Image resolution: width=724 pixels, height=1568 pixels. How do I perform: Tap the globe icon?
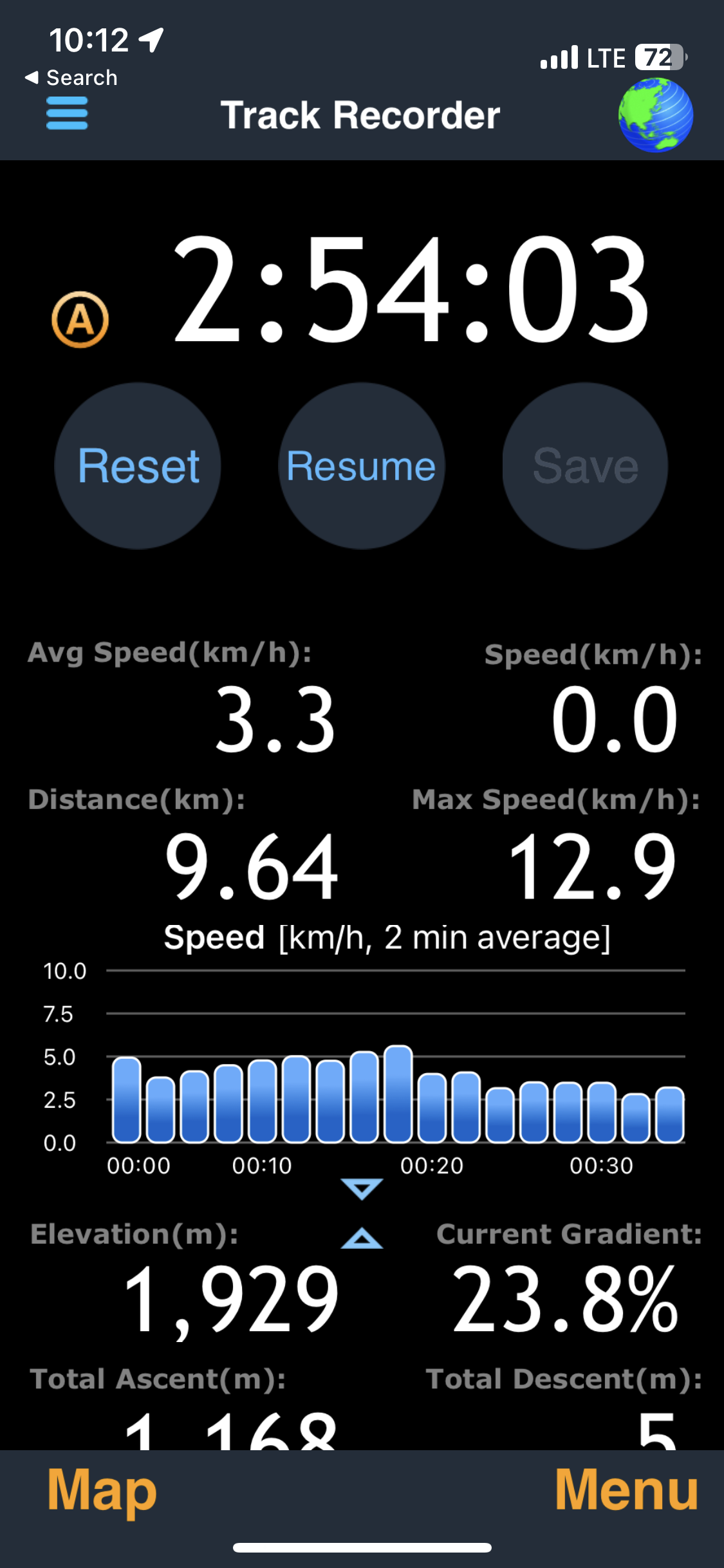pyautogui.click(x=655, y=115)
